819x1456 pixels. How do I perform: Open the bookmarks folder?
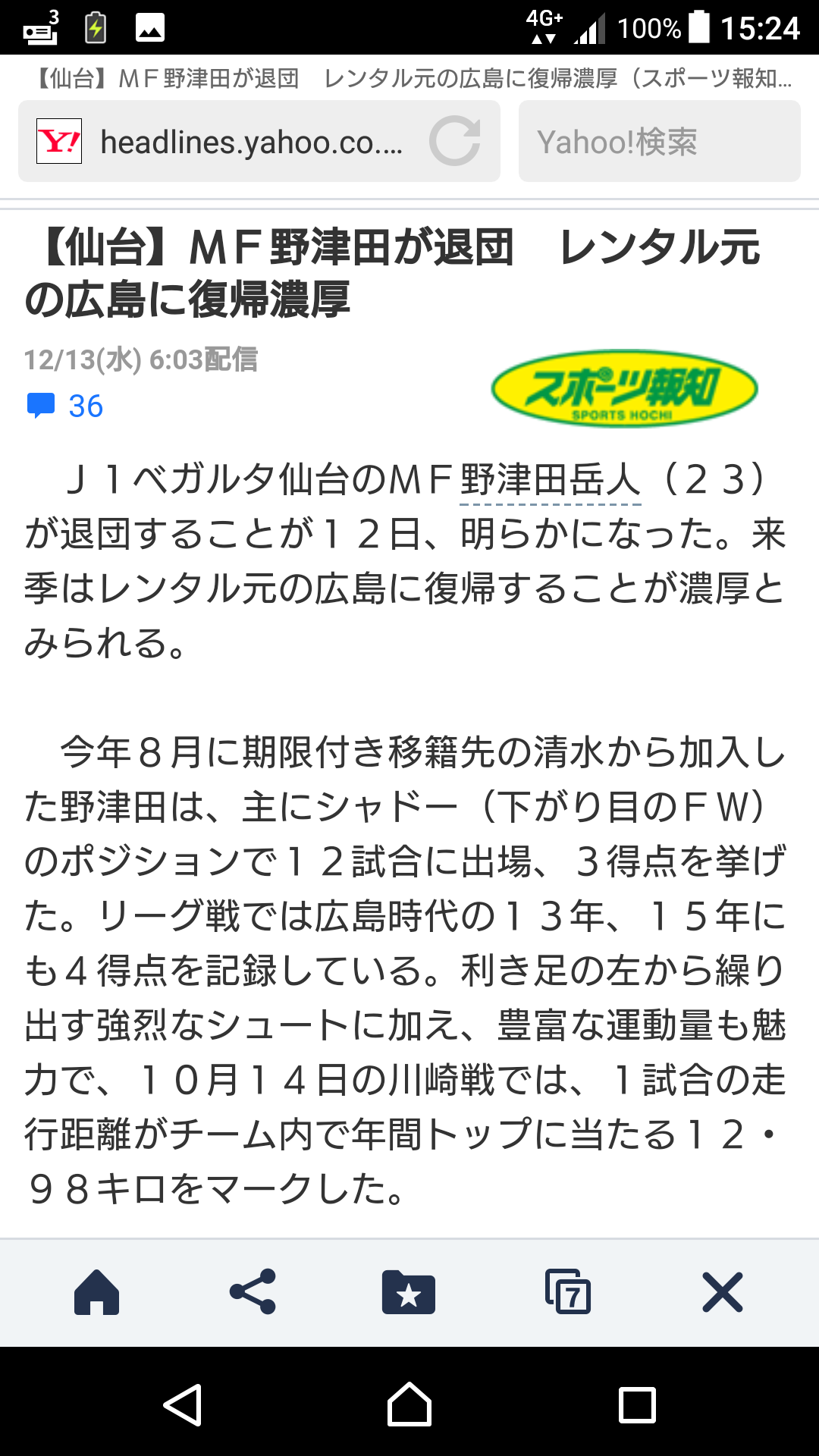tap(409, 1292)
